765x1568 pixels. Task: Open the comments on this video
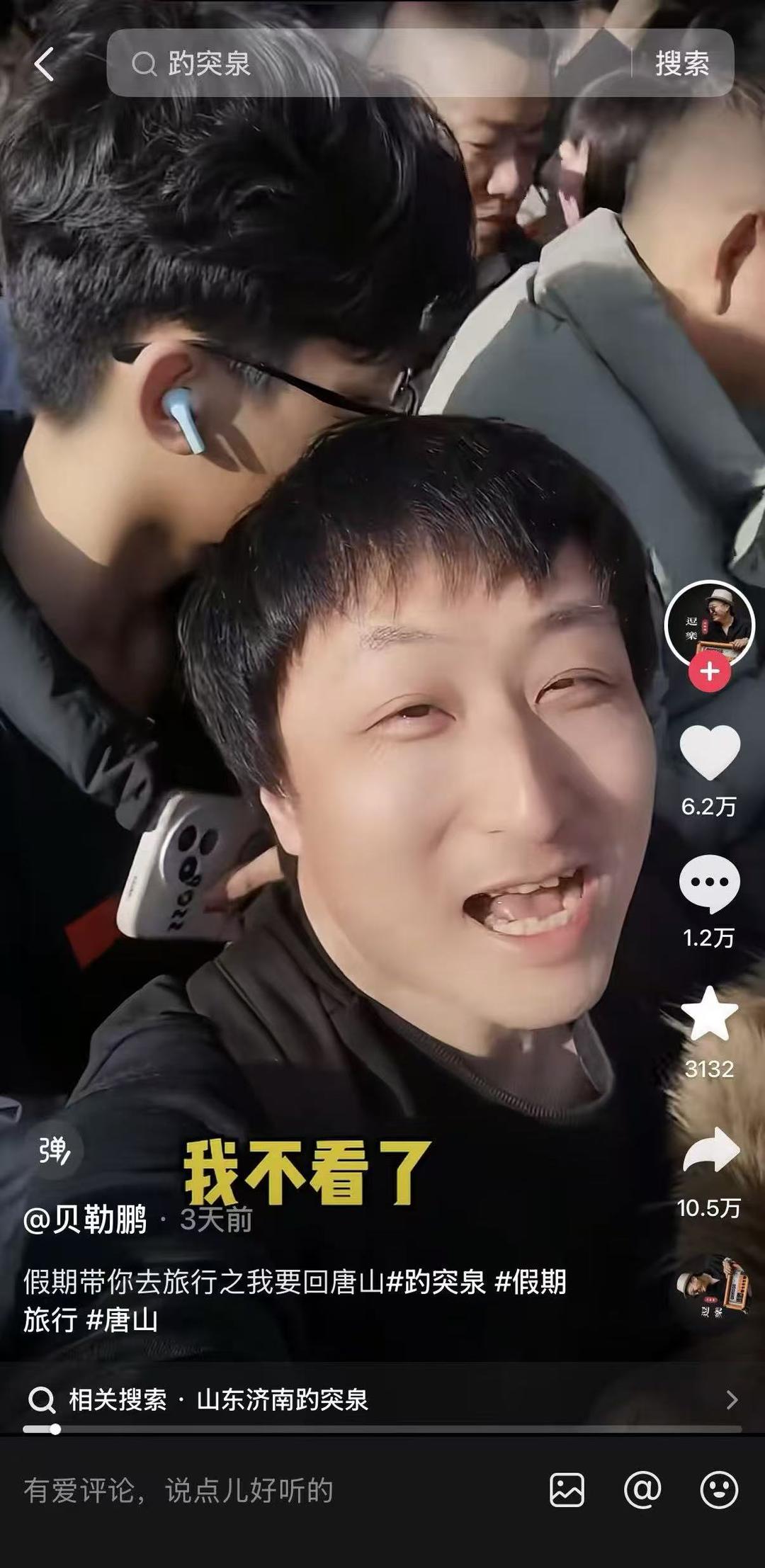(709, 884)
